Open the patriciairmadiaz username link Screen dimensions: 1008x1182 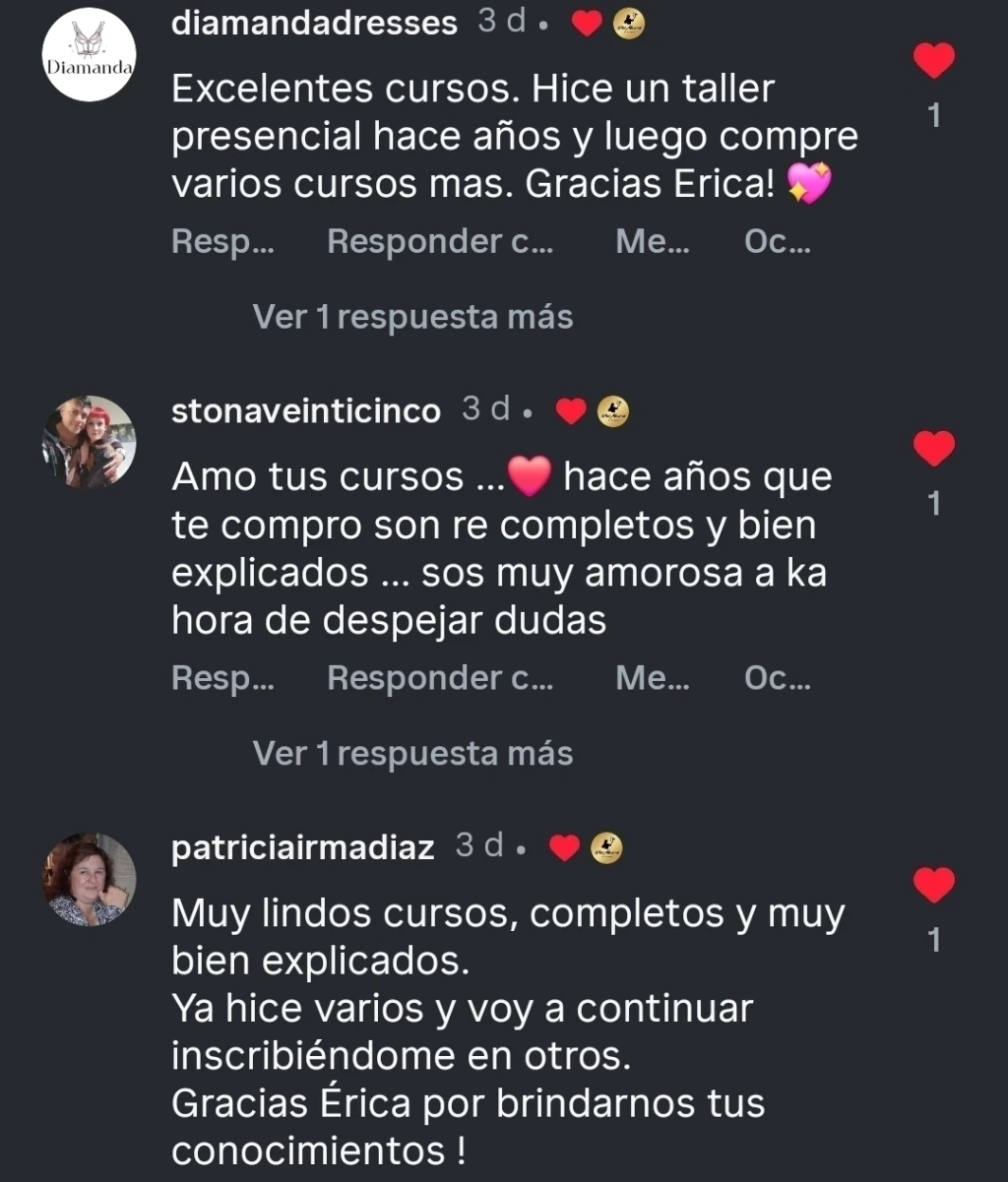tap(302, 848)
